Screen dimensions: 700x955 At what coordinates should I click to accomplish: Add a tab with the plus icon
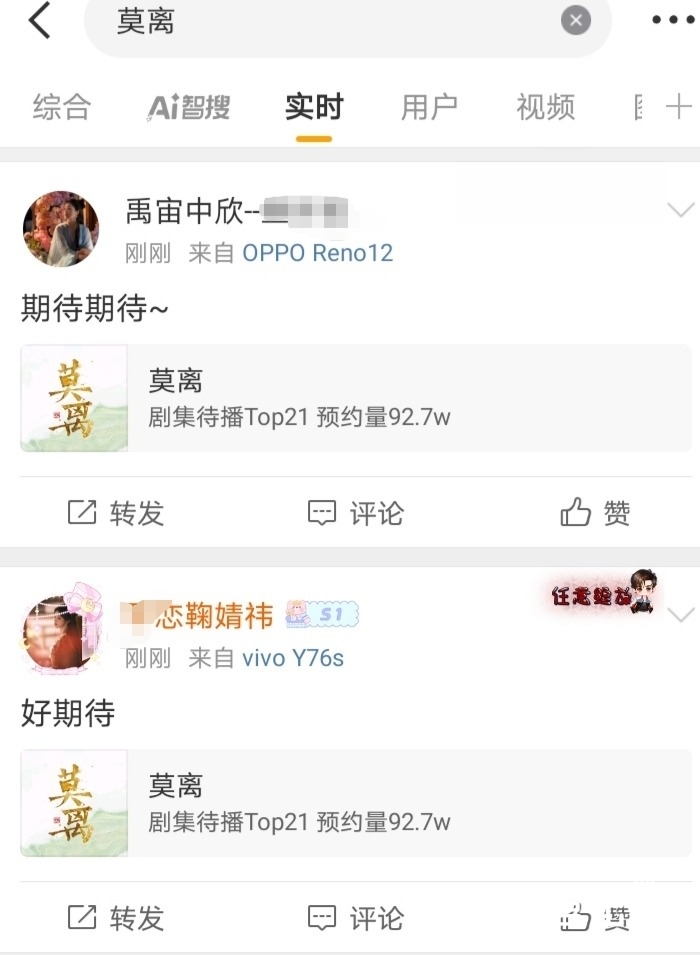[679, 107]
